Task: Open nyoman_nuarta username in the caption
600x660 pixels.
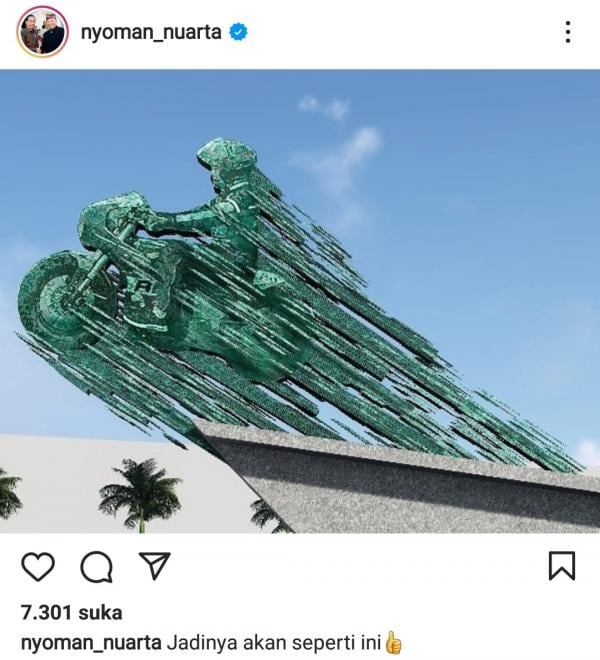Action: (x=90, y=642)
